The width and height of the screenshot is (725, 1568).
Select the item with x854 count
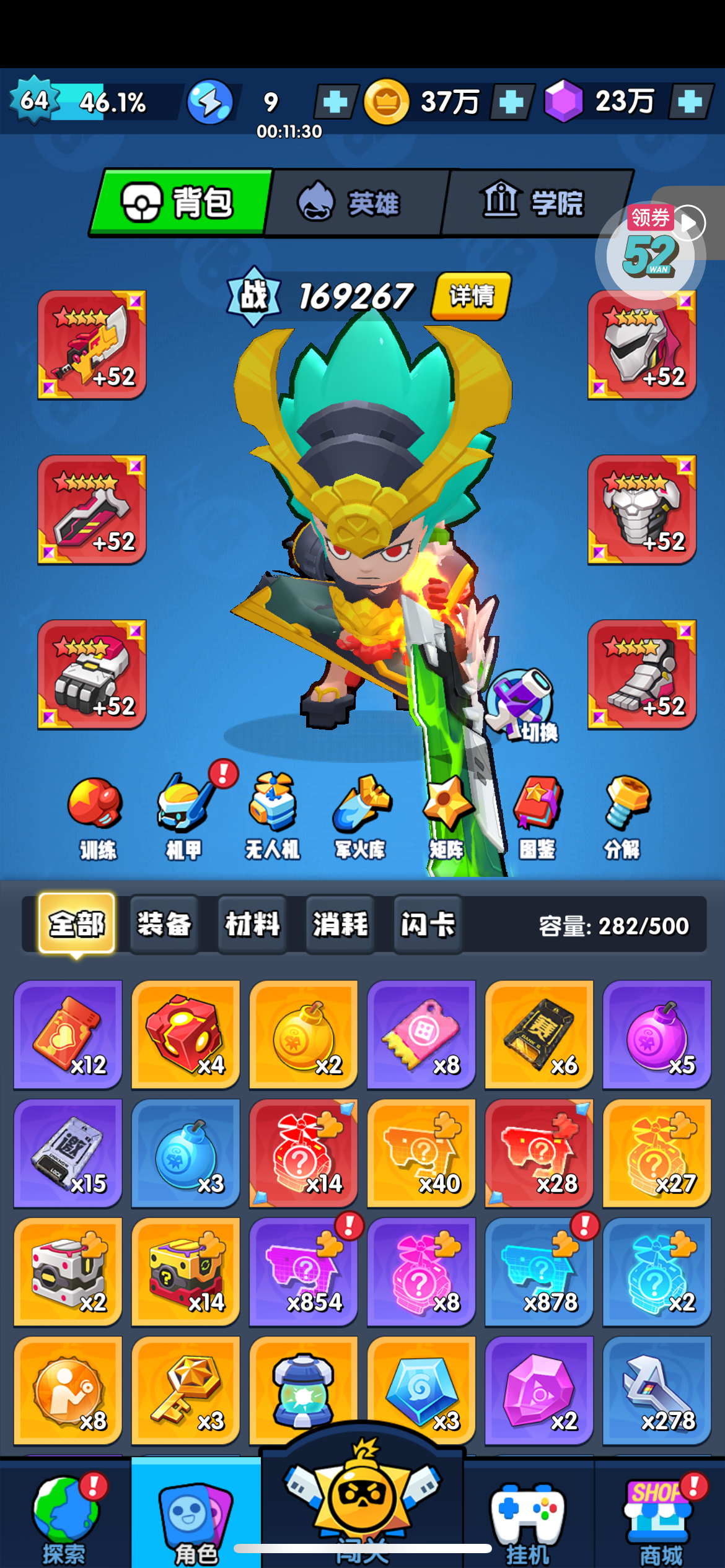304,1271
